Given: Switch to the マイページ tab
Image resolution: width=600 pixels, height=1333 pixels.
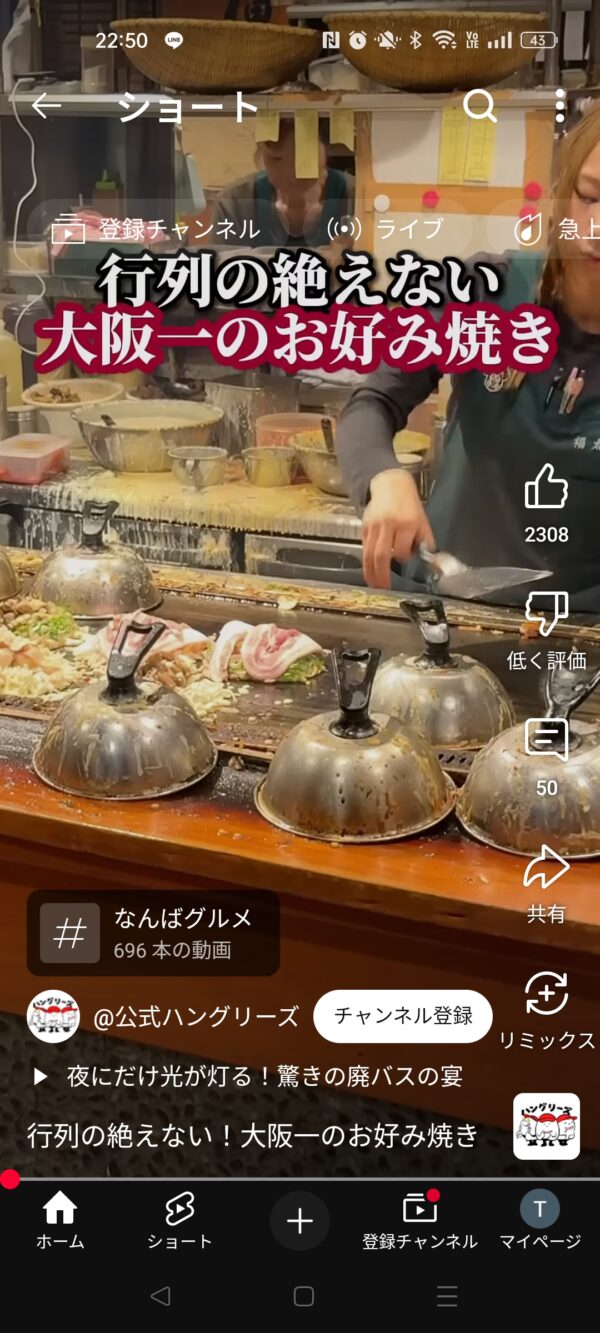Looking at the screenshot, I should pyautogui.click(x=540, y=1220).
